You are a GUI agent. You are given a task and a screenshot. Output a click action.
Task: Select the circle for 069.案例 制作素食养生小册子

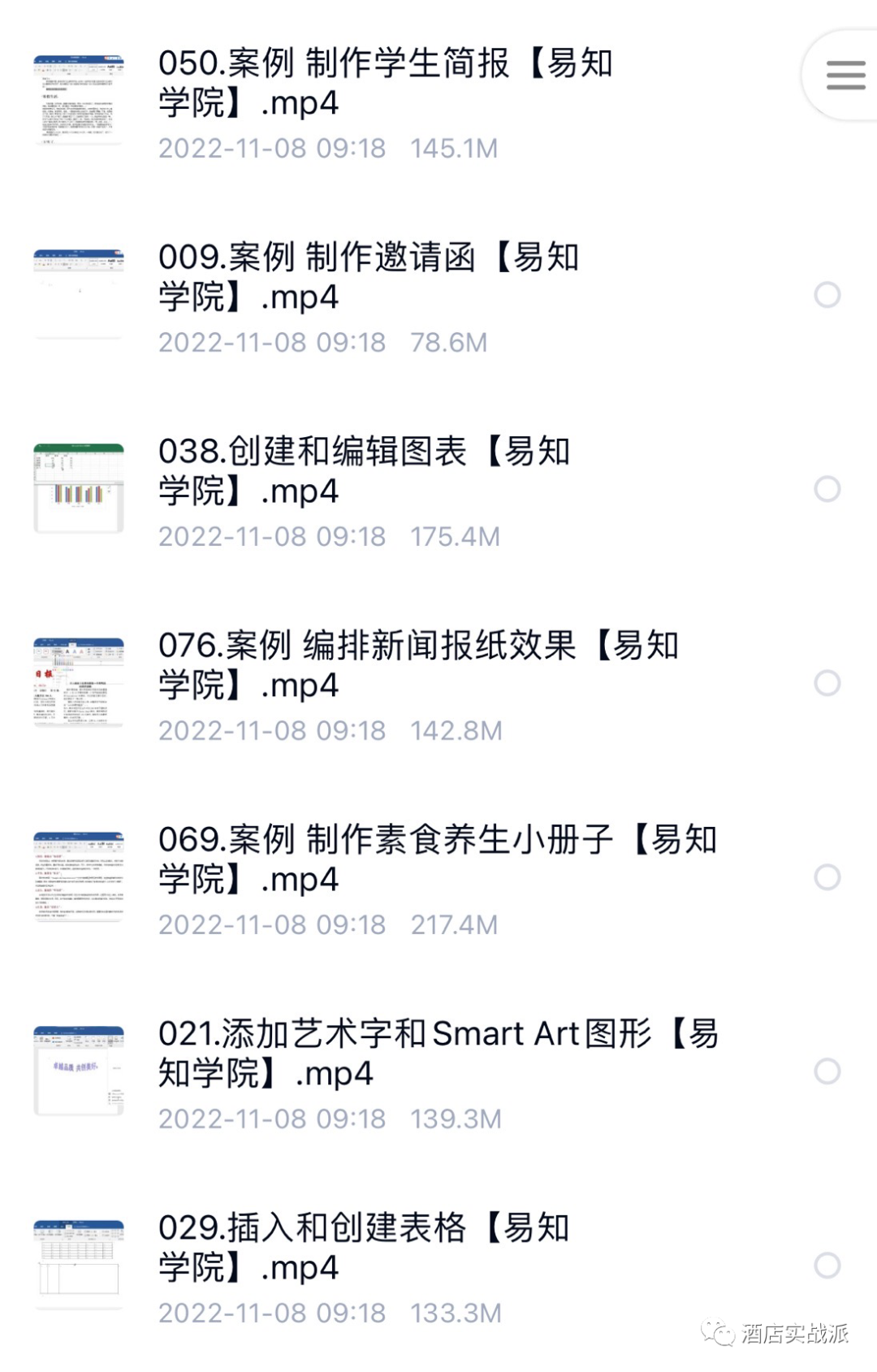(827, 877)
